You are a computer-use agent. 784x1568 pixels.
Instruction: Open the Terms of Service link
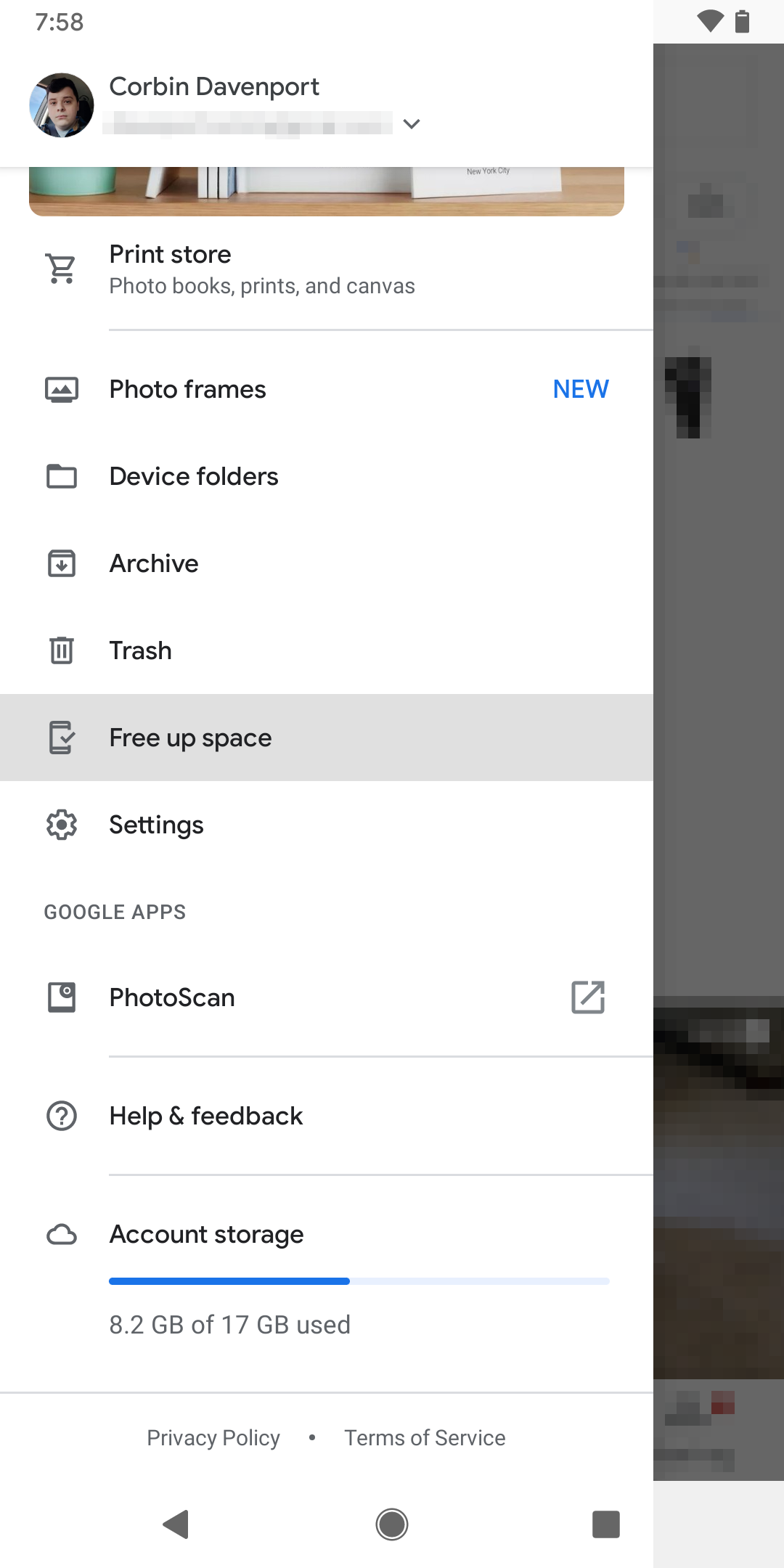pyautogui.click(x=425, y=1437)
